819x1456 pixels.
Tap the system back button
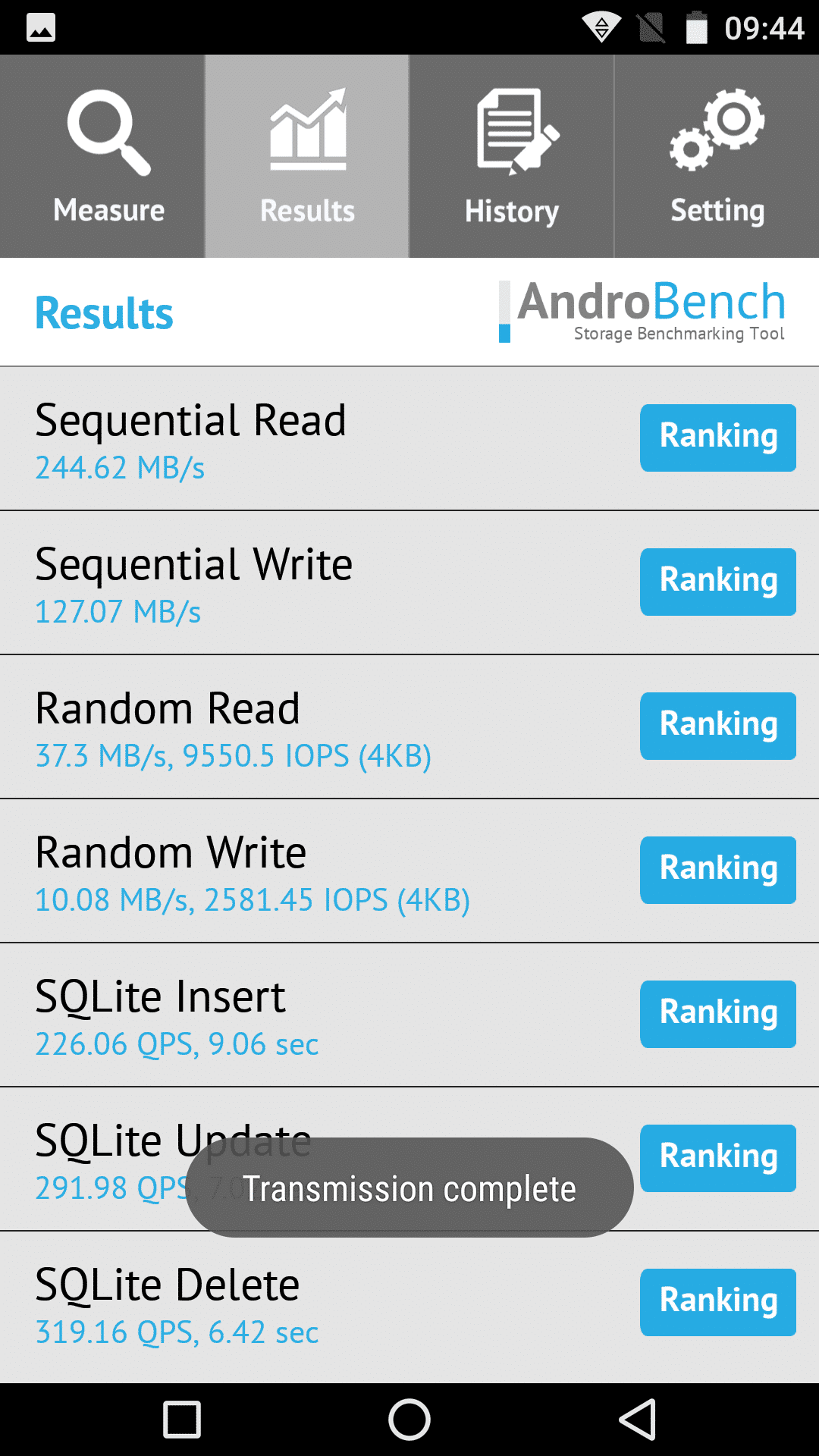click(x=638, y=1420)
